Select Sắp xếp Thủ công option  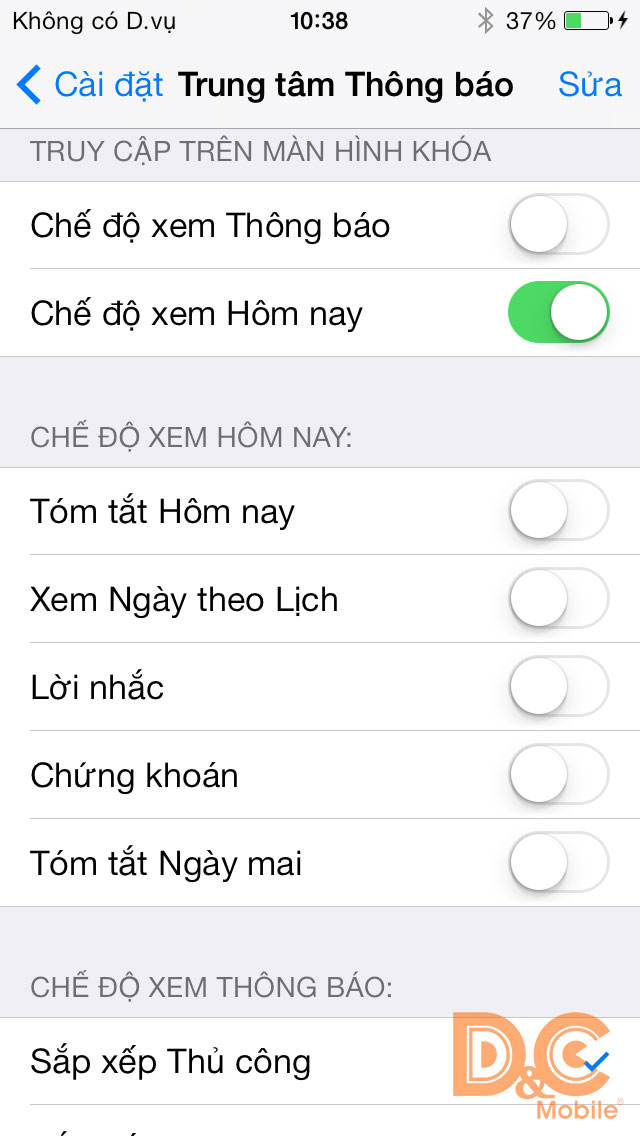(x=170, y=1061)
